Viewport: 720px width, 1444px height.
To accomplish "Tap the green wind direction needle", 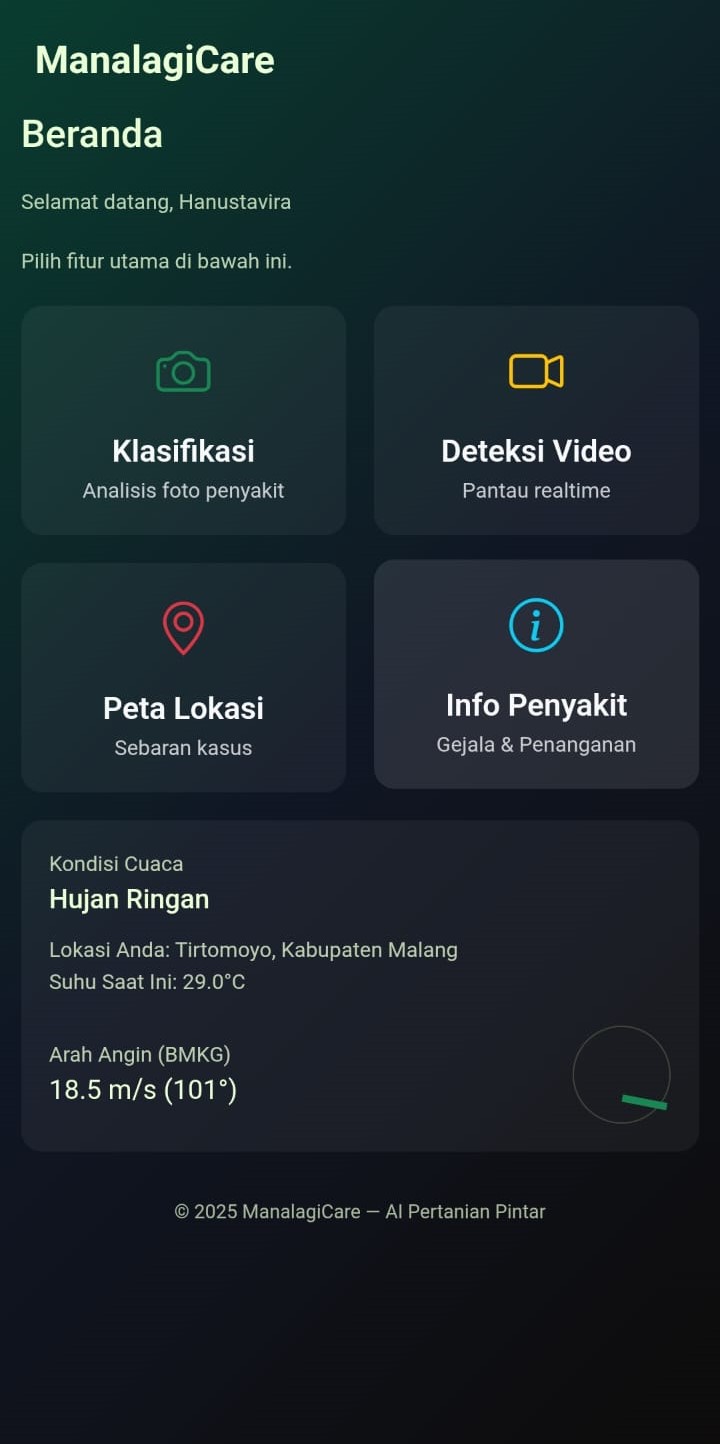I will [644, 1103].
